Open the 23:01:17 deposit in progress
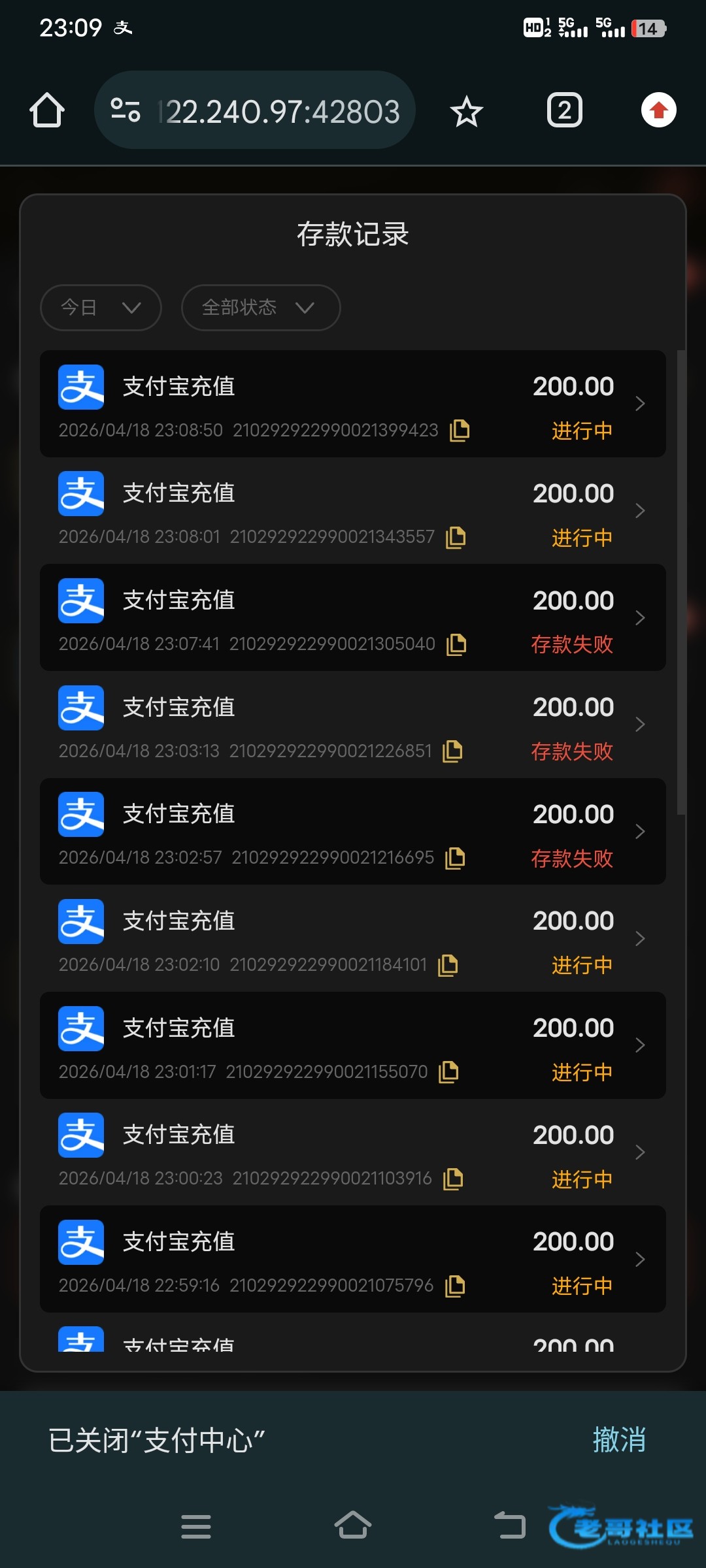The width and height of the screenshot is (706, 1568). 353,1045
